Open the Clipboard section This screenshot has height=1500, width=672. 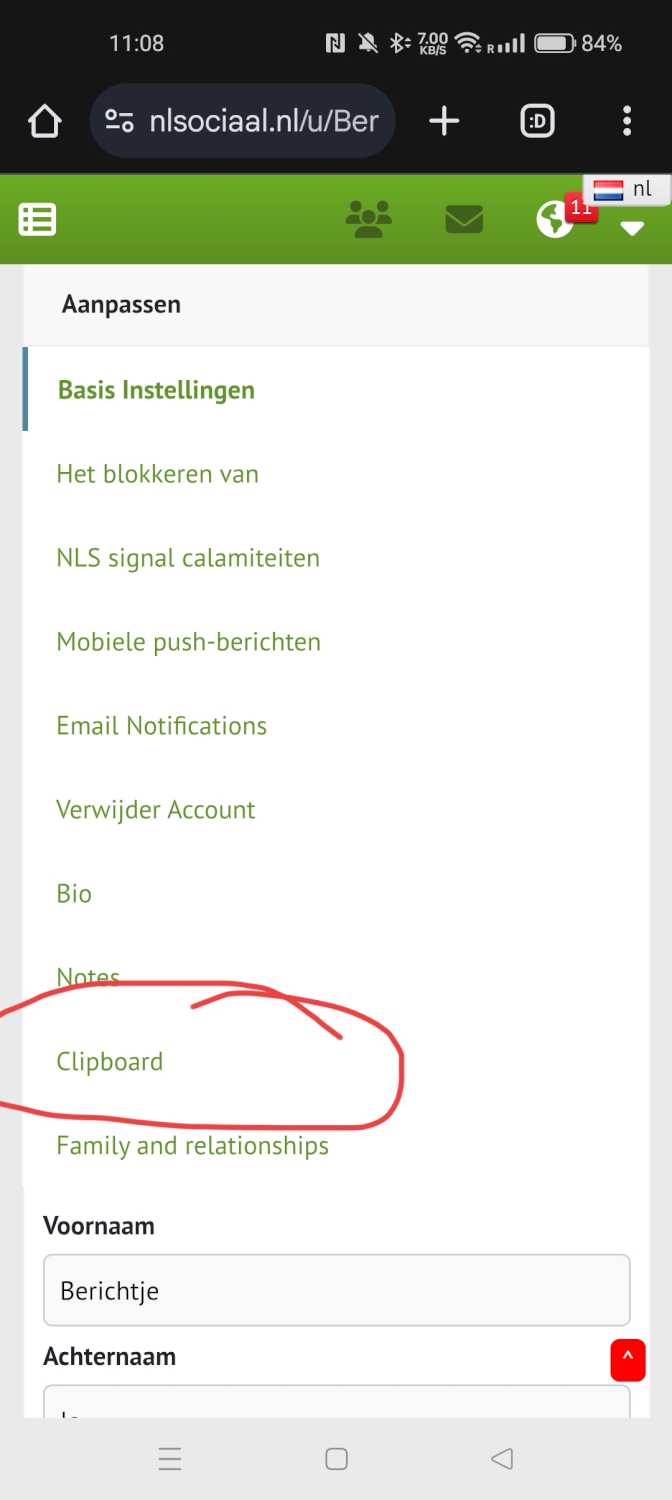110,1062
